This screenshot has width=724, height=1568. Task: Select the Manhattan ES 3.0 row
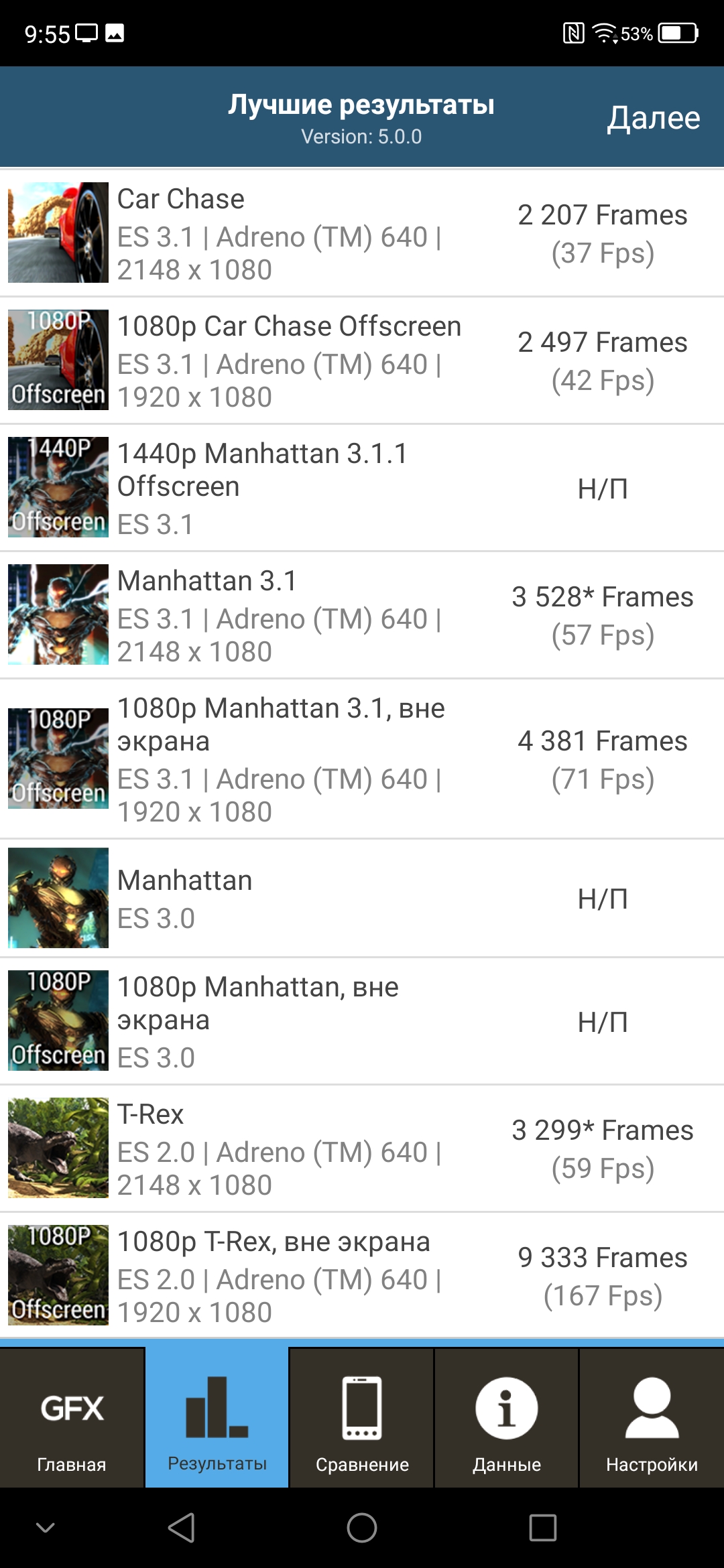(x=362, y=898)
